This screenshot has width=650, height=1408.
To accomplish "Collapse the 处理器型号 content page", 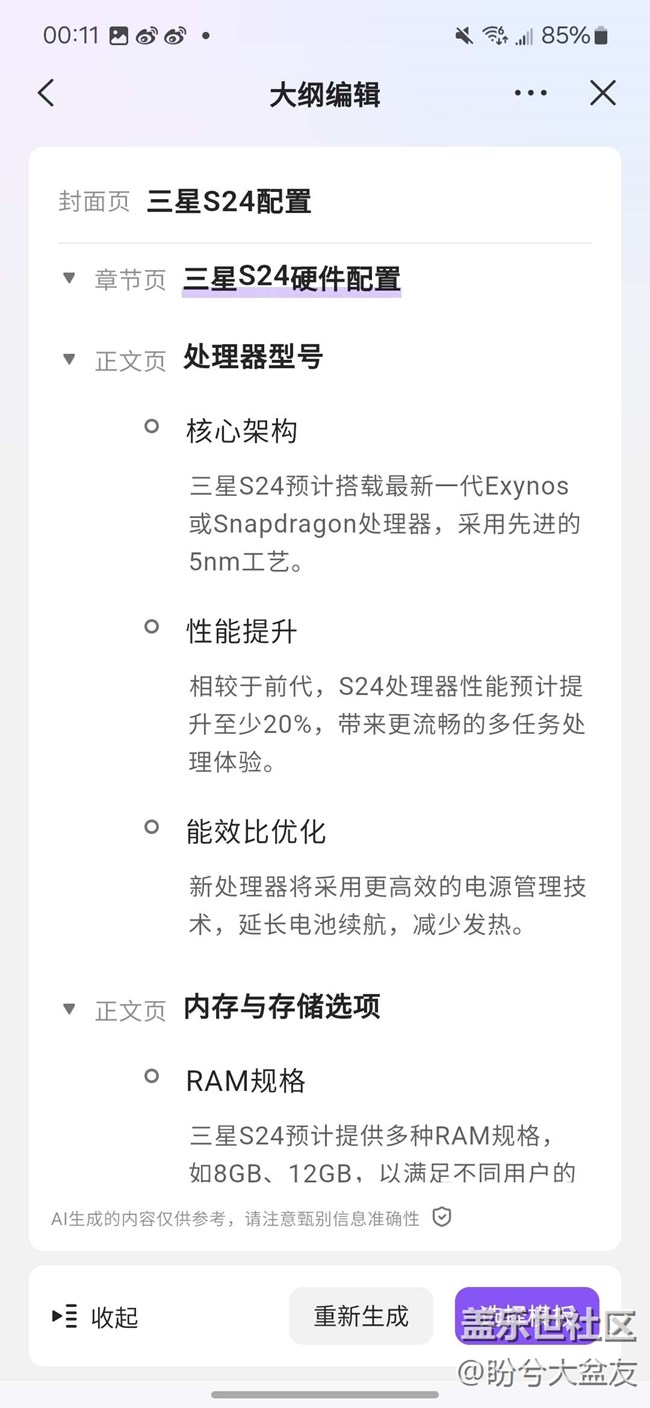I will click(69, 358).
